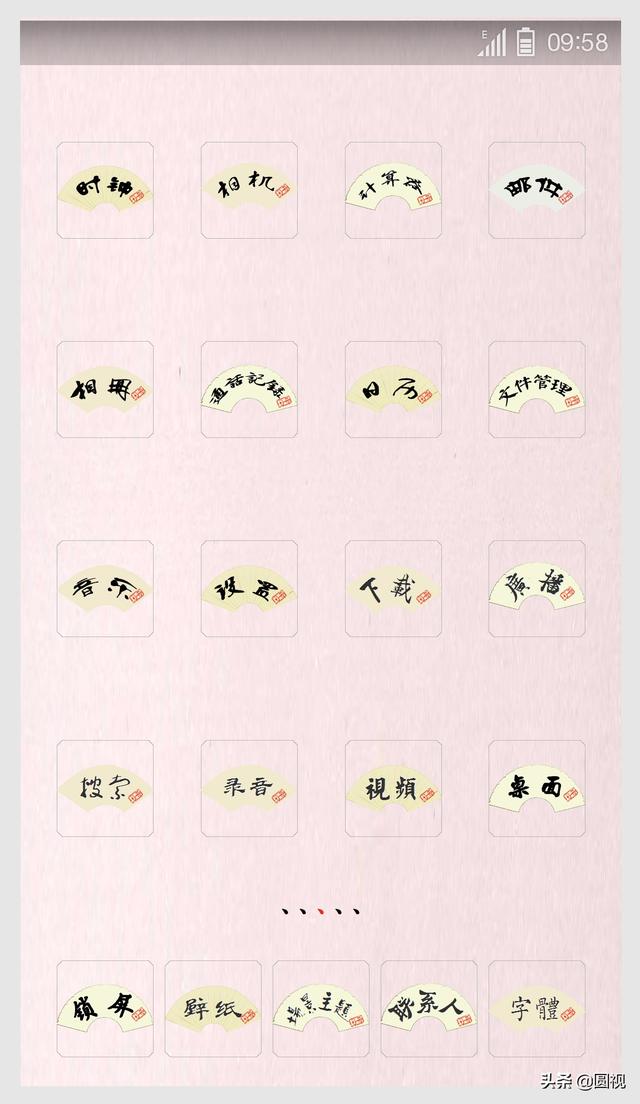The width and height of the screenshot is (640, 1104).
Task: Open 壁纸 wallpaper in the dock
Action: pos(213,1009)
